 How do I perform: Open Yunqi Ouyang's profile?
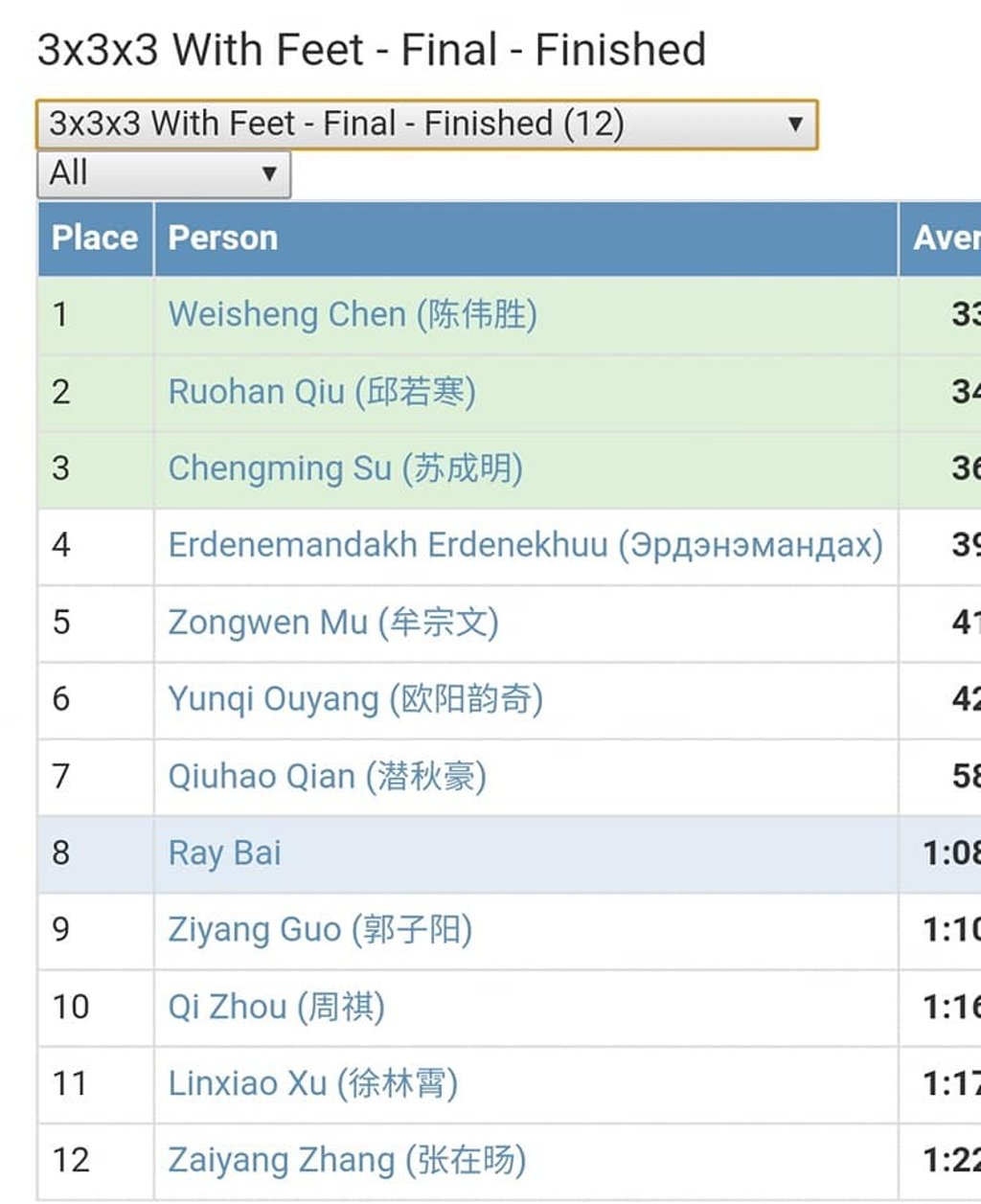[x=355, y=699]
